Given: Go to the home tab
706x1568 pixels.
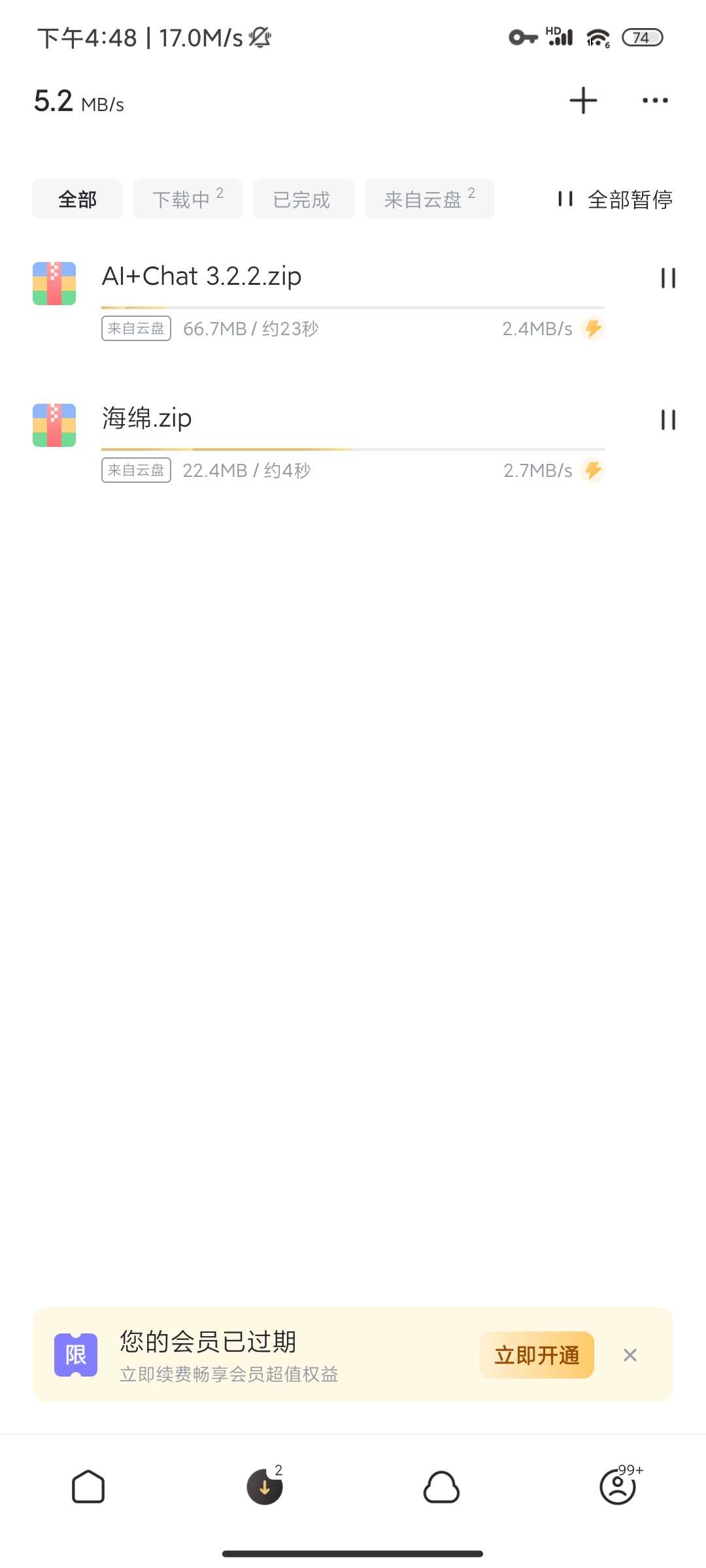Looking at the screenshot, I should pyautogui.click(x=88, y=1487).
